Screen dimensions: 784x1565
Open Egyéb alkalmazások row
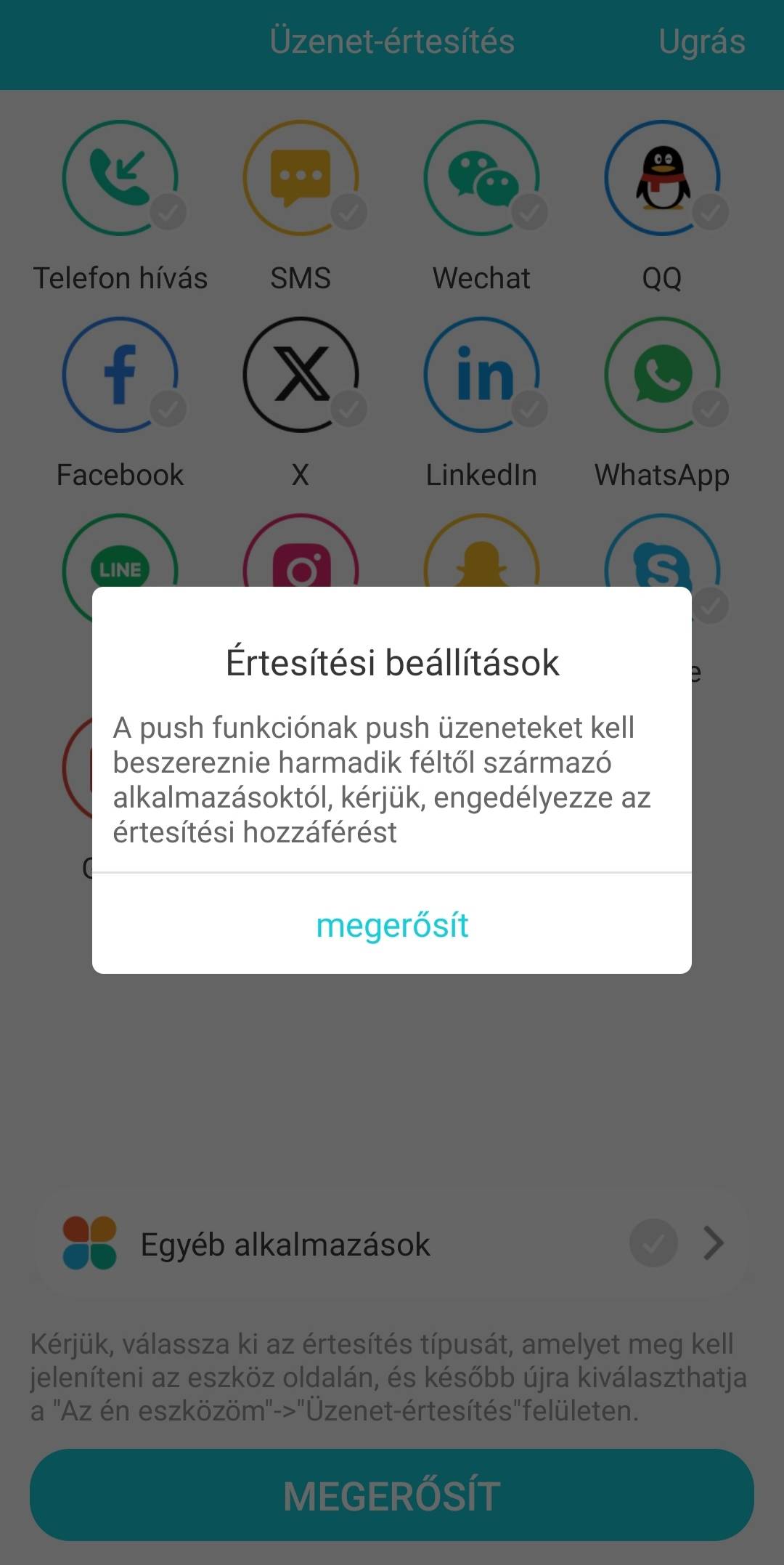coord(392,1243)
